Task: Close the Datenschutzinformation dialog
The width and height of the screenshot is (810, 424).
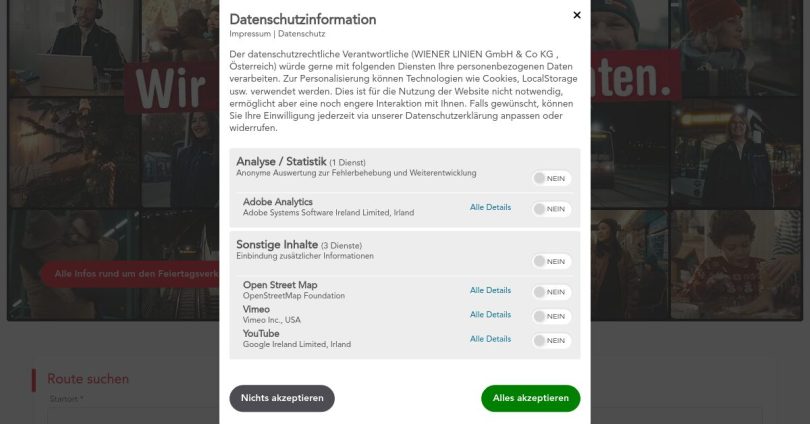Action: pos(577,15)
